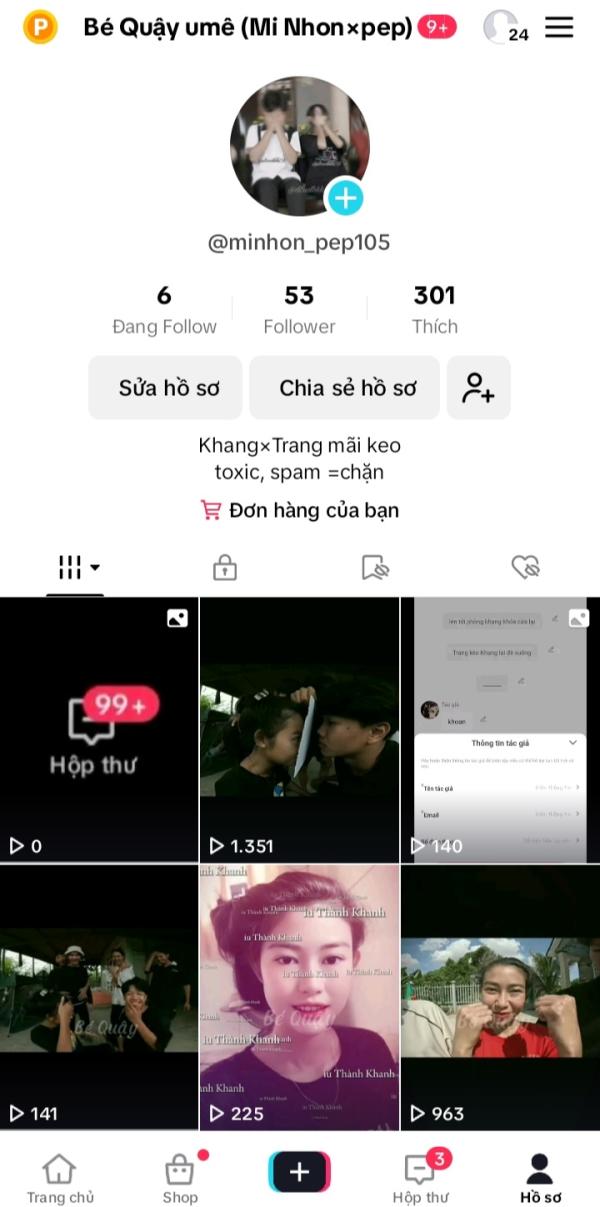The height and width of the screenshot is (1207, 600).
Task: Open the hamburger menu
Action: (x=559, y=27)
